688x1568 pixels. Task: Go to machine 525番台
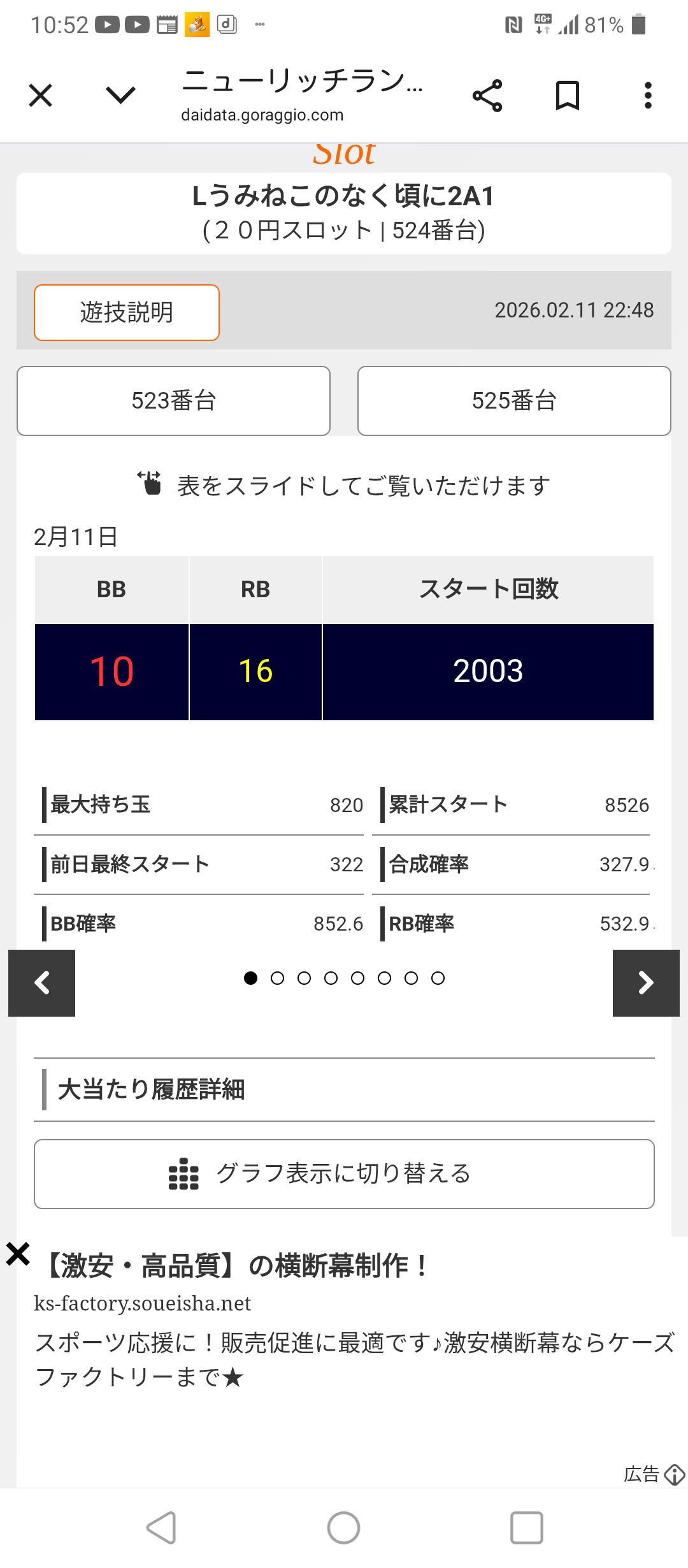tap(514, 401)
